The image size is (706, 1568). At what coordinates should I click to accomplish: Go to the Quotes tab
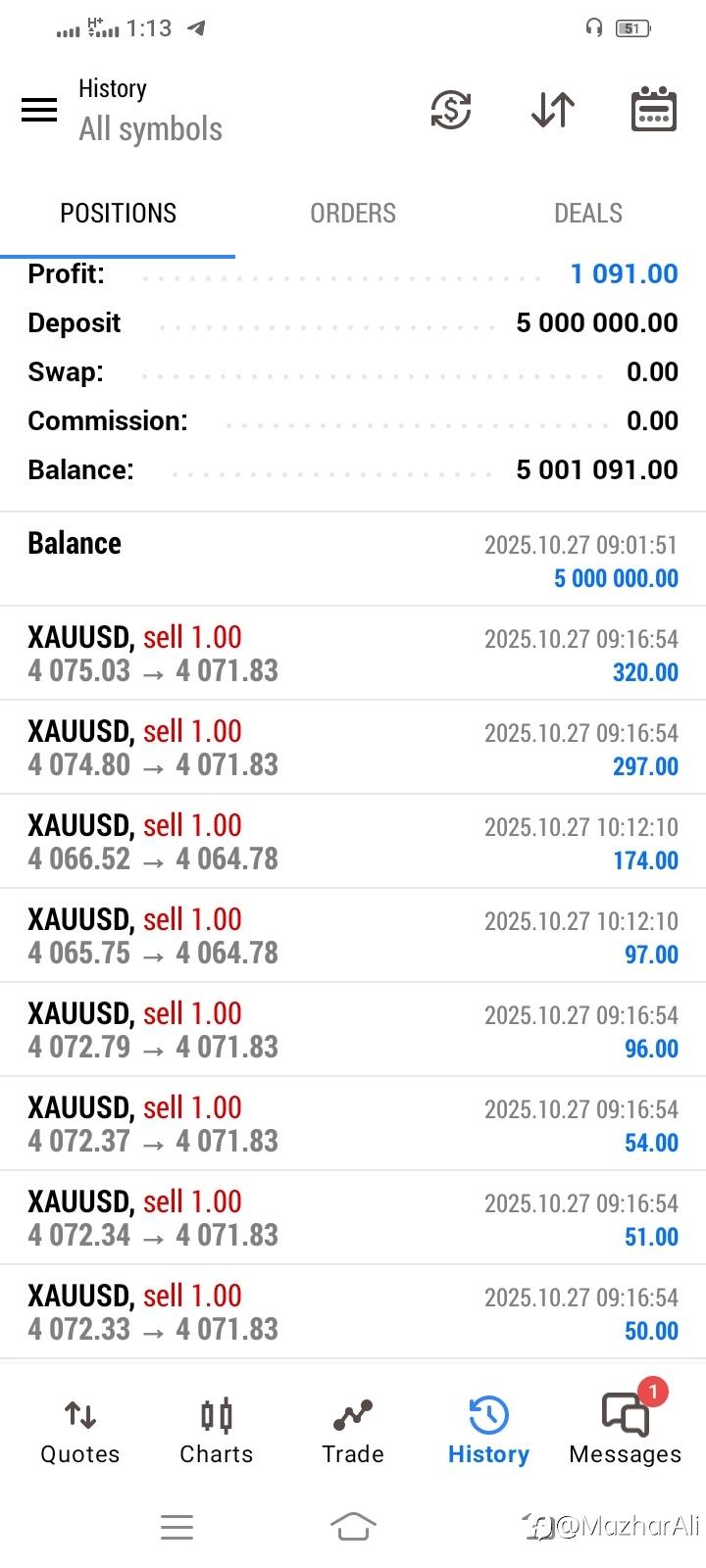80,1433
